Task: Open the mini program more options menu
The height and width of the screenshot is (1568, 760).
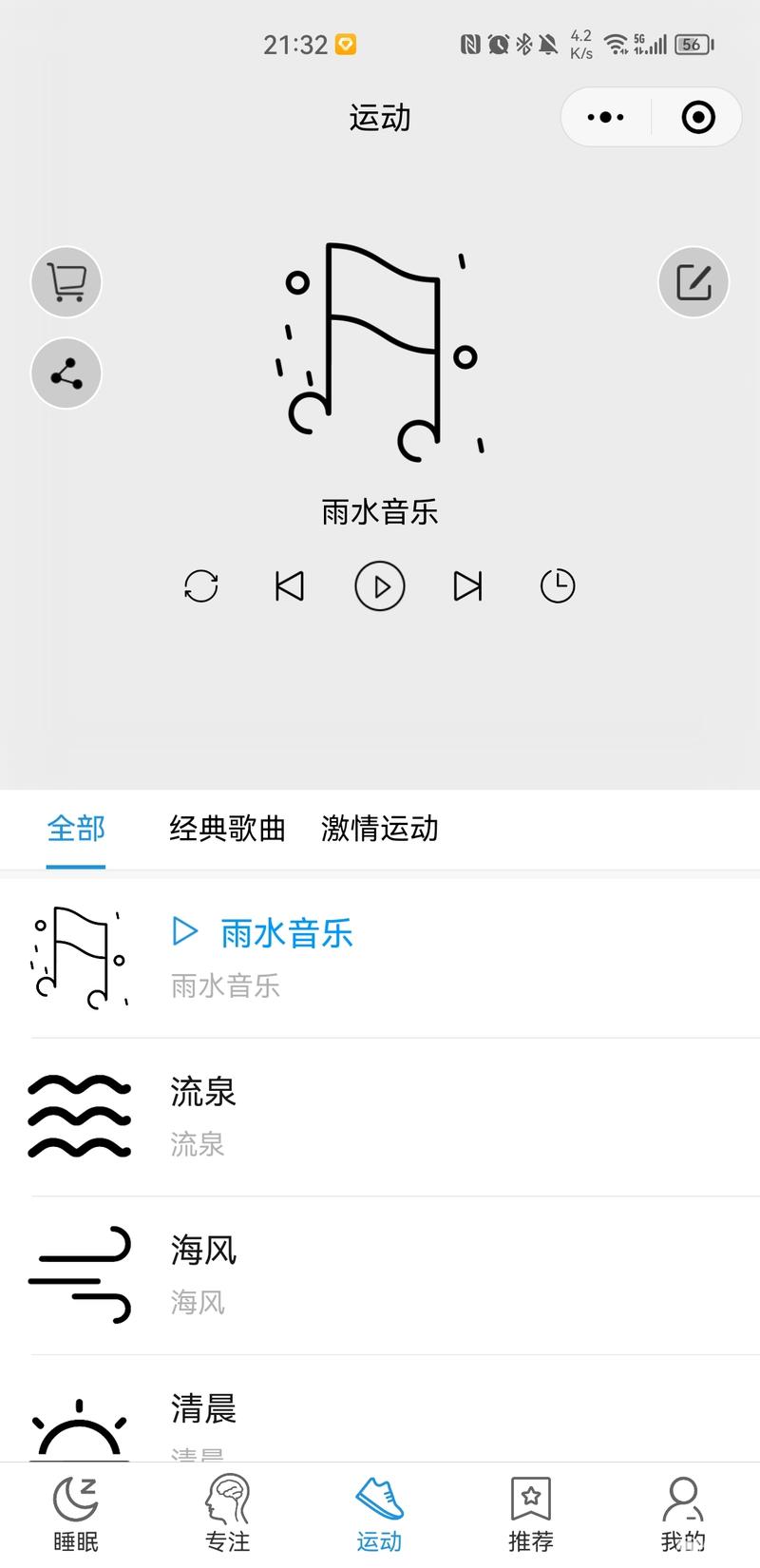Action: tap(606, 118)
